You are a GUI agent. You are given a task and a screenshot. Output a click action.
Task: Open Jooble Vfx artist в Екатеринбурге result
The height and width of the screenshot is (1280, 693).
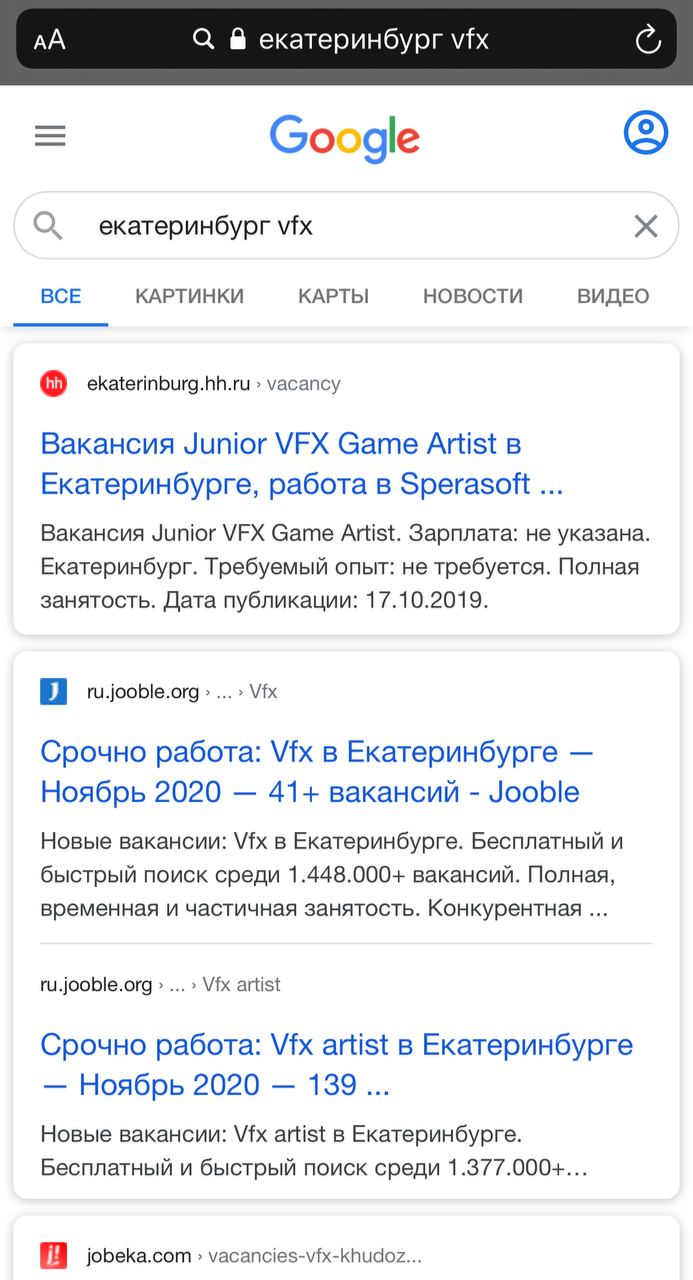[337, 1064]
